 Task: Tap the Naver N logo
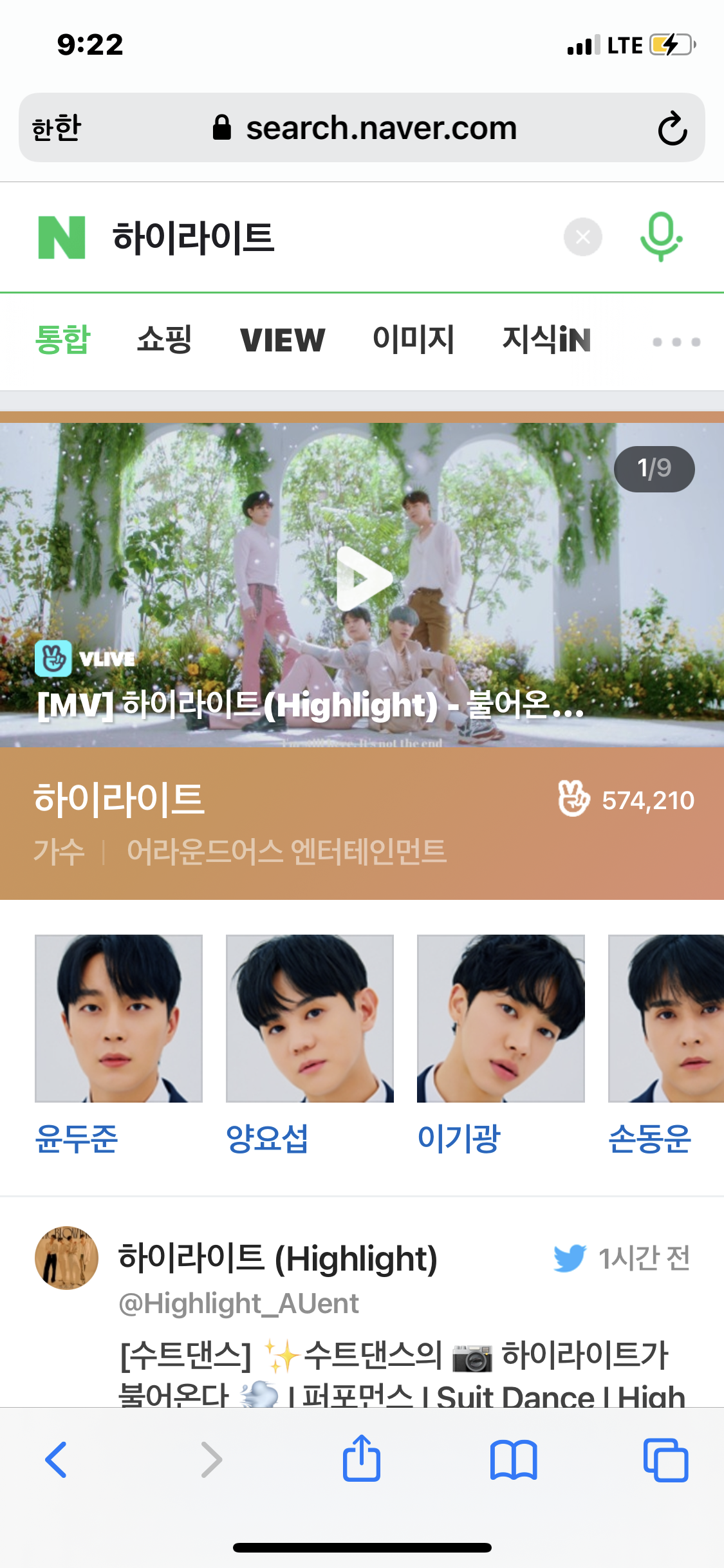[x=61, y=236]
